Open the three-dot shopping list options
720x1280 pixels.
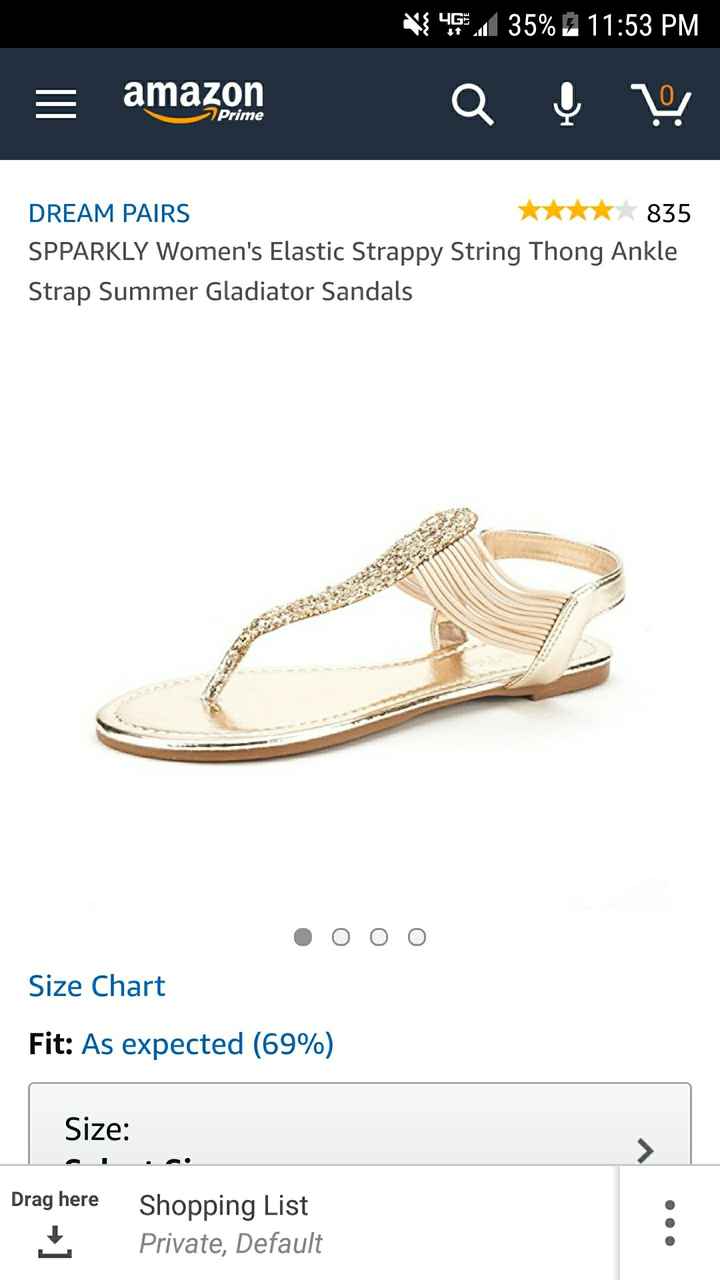tap(669, 1224)
